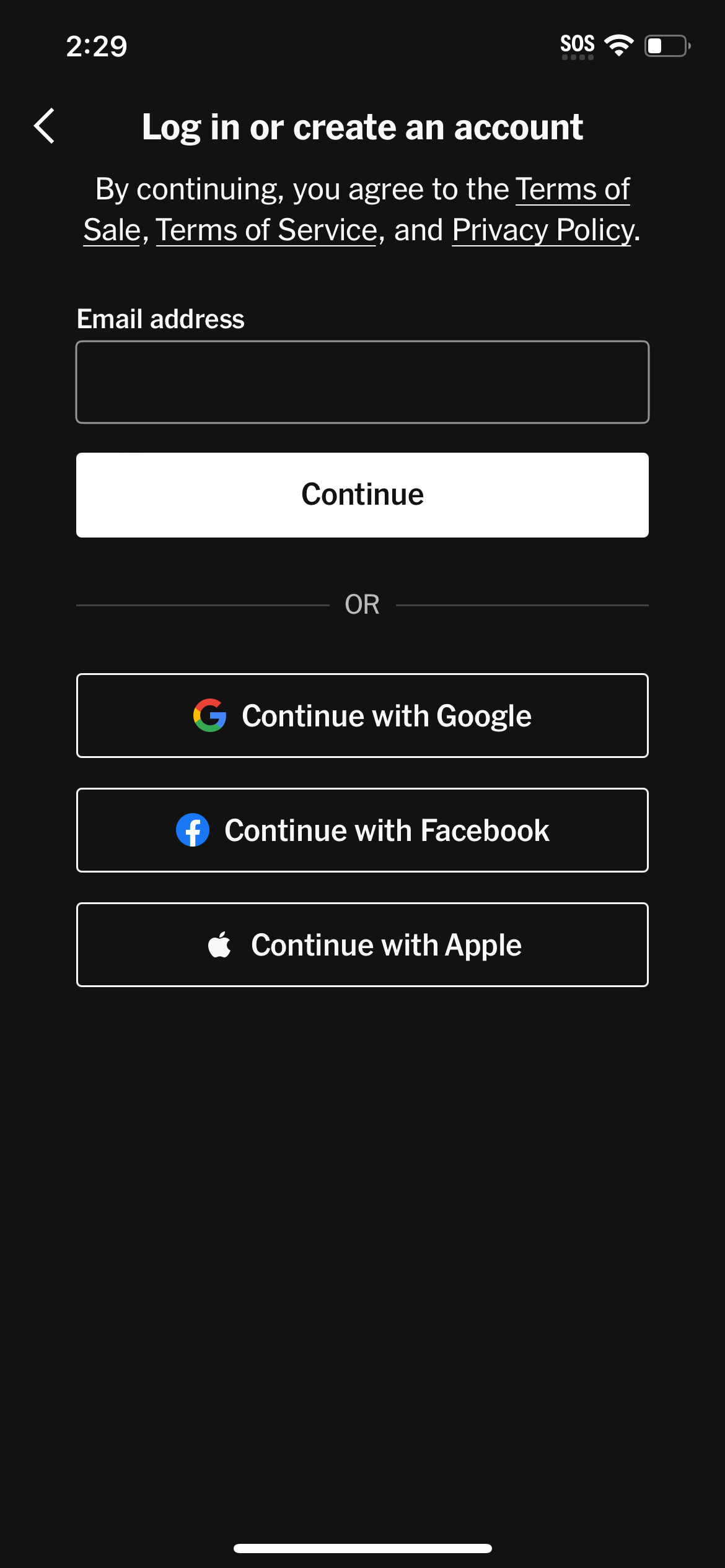The width and height of the screenshot is (725, 1568).
Task: Choose Continue with Google
Action: coord(362,715)
